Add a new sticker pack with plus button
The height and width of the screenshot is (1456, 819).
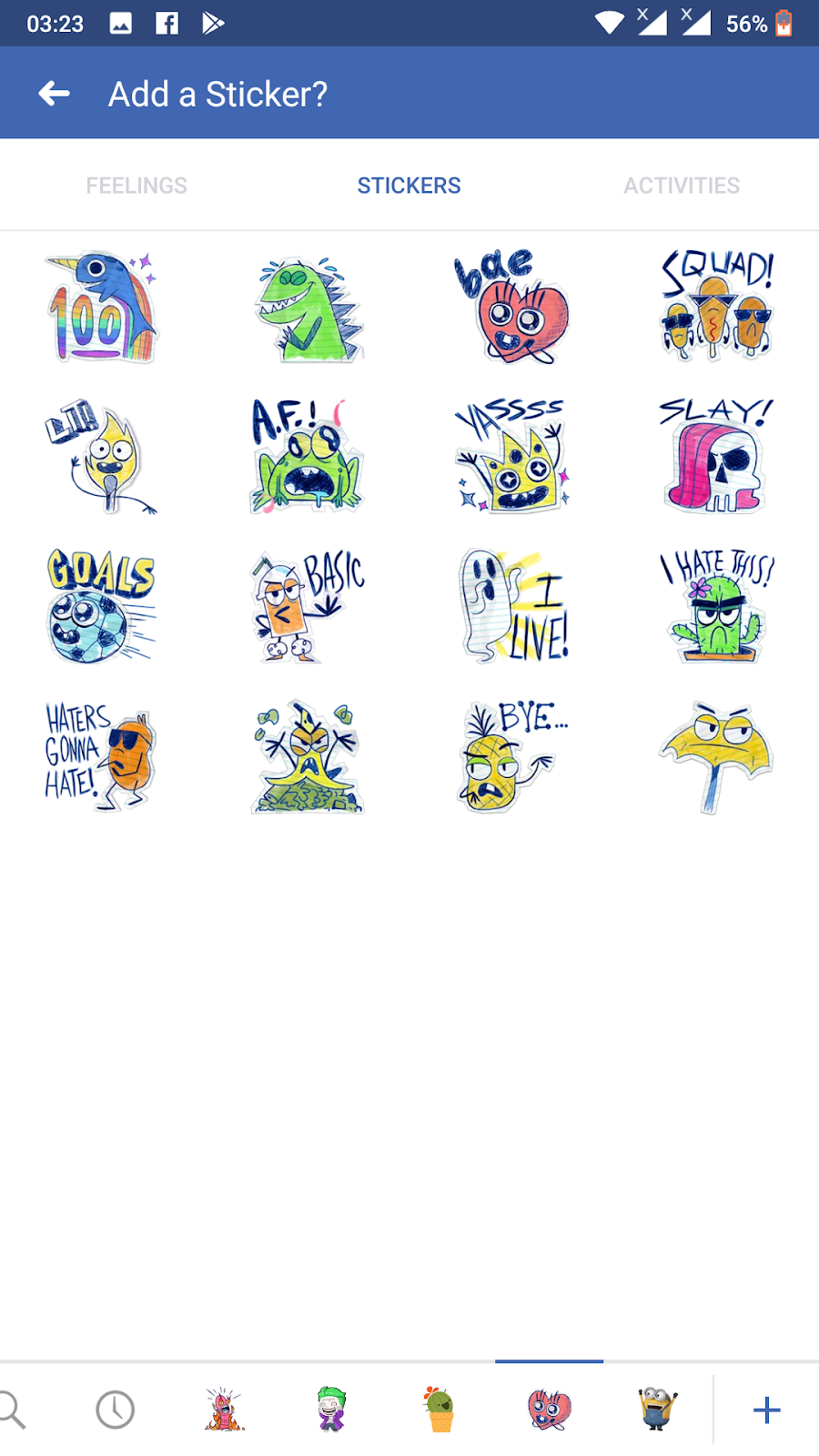click(x=766, y=1410)
